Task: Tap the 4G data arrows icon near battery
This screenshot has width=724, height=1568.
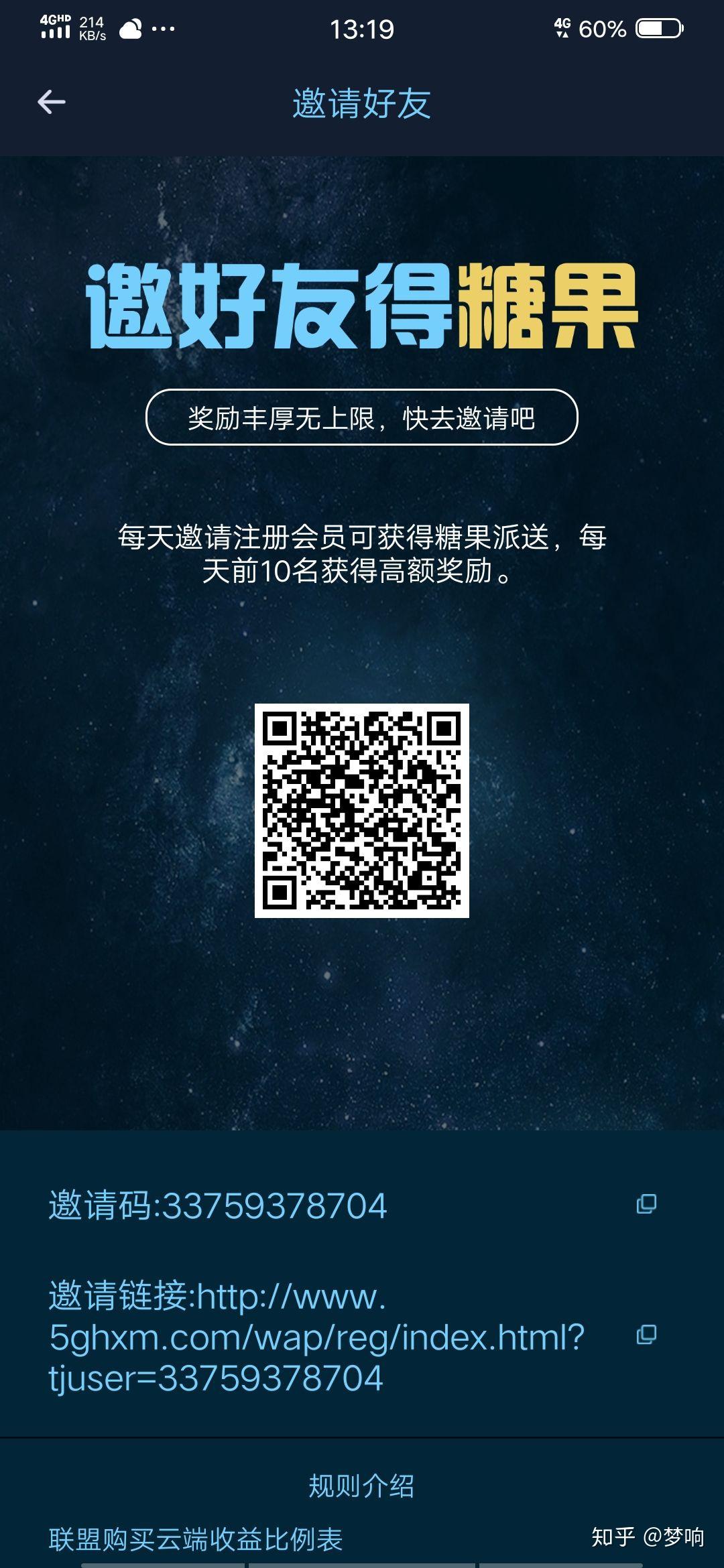Action: tap(563, 29)
